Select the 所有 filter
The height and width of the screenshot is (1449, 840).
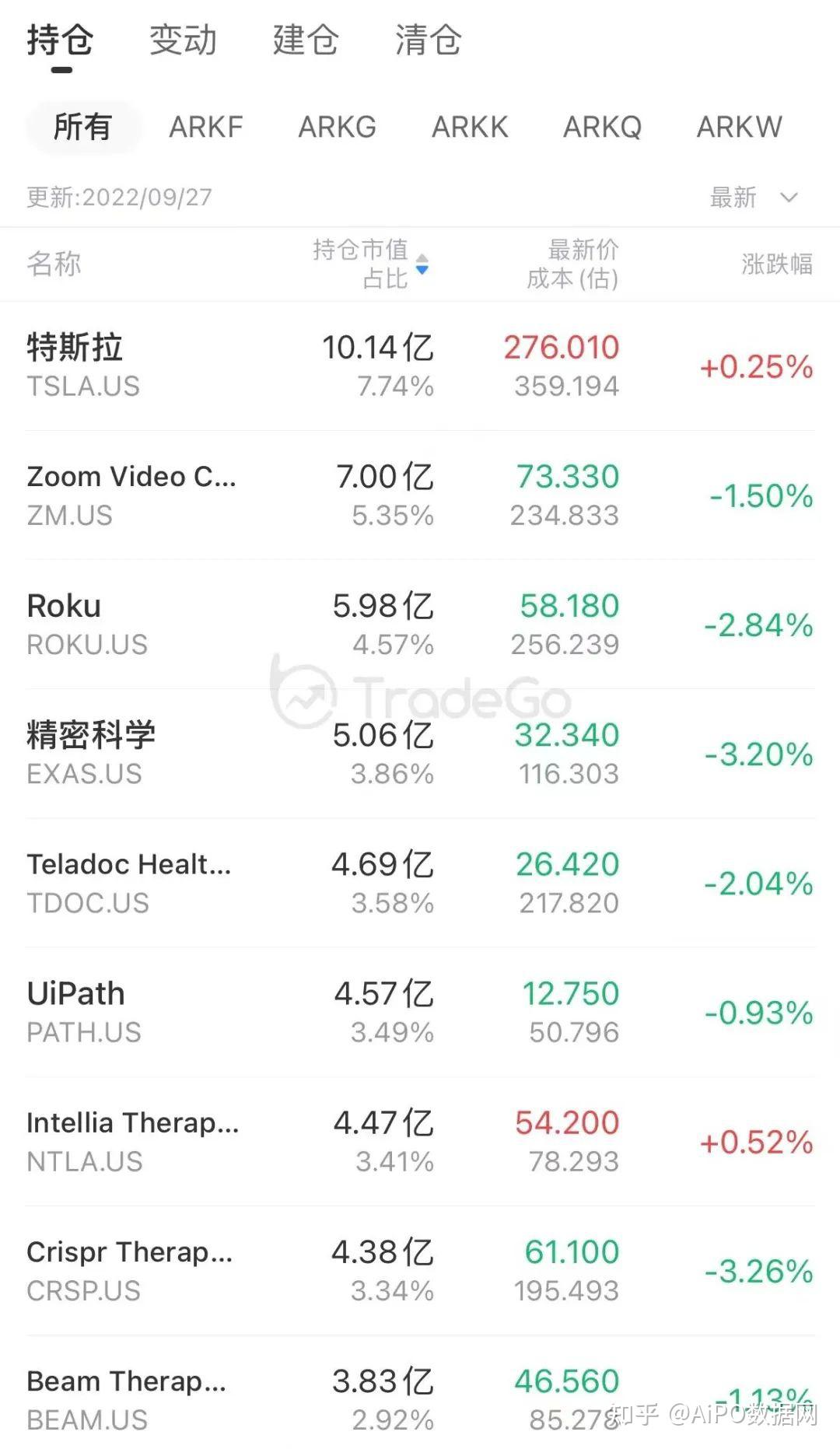[84, 127]
